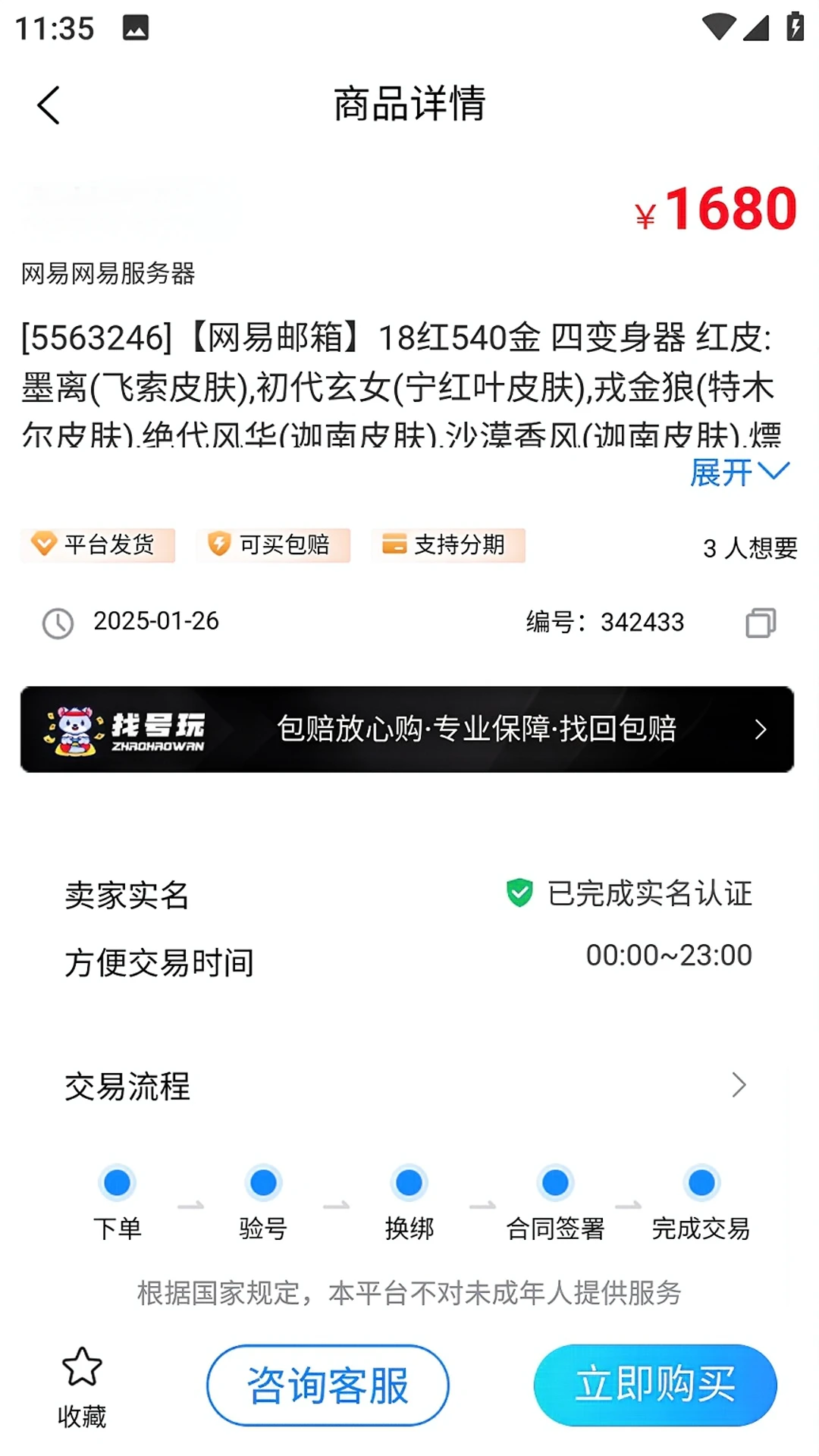Select the 下单 step dot
Viewport: 819px width, 1456px height.
click(116, 1183)
